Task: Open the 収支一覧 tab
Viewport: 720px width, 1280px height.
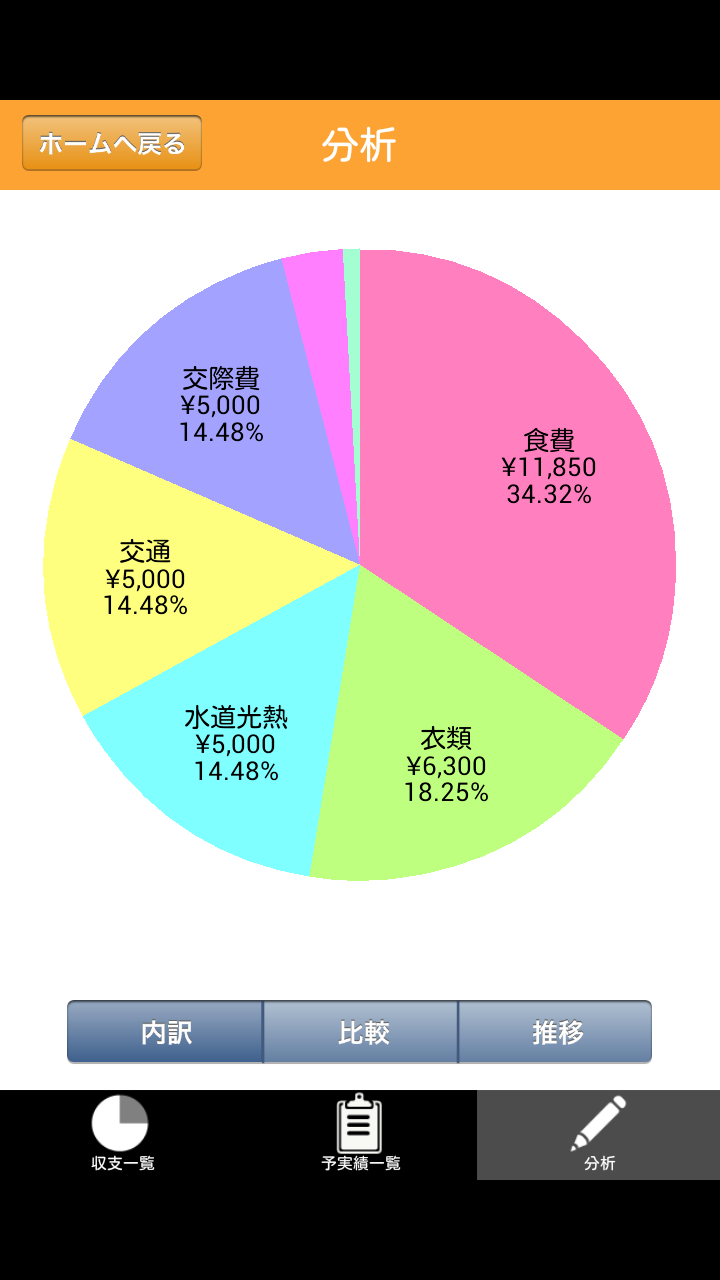Action: pos(121,1134)
